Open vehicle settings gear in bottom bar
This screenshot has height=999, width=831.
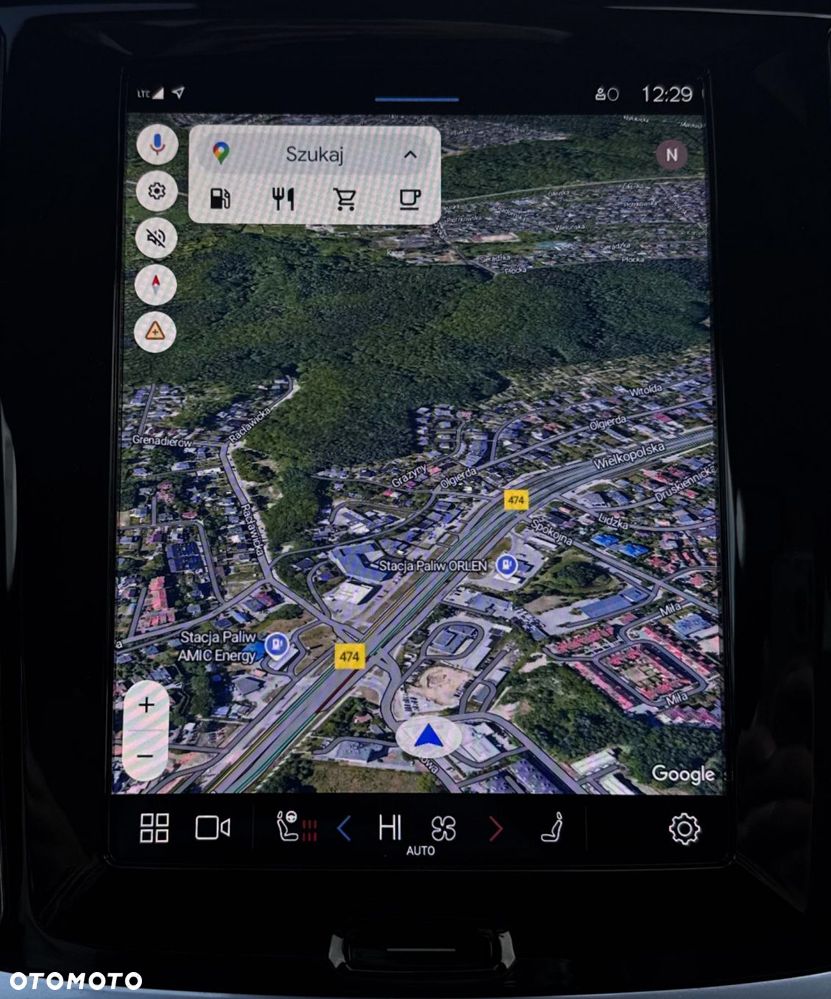684,828
